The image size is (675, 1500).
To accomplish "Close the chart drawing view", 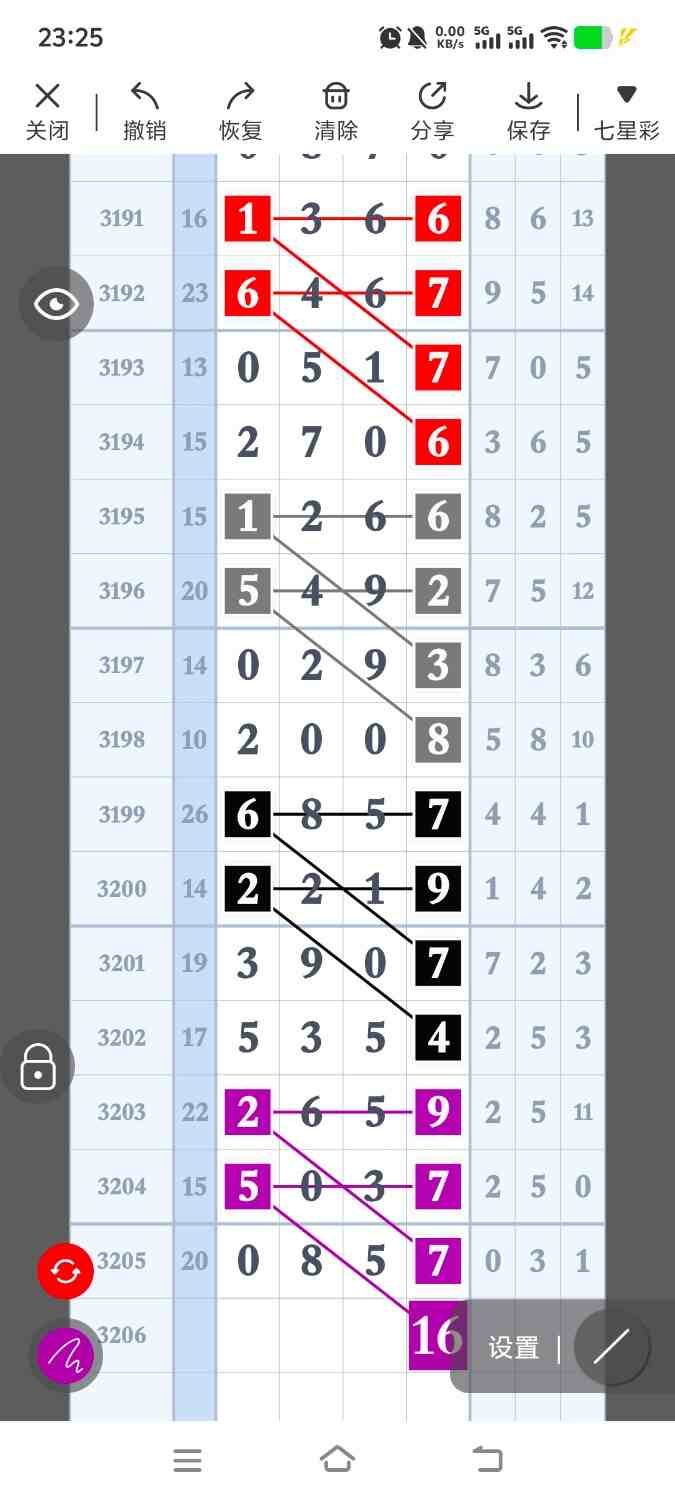I will (47, 111).
